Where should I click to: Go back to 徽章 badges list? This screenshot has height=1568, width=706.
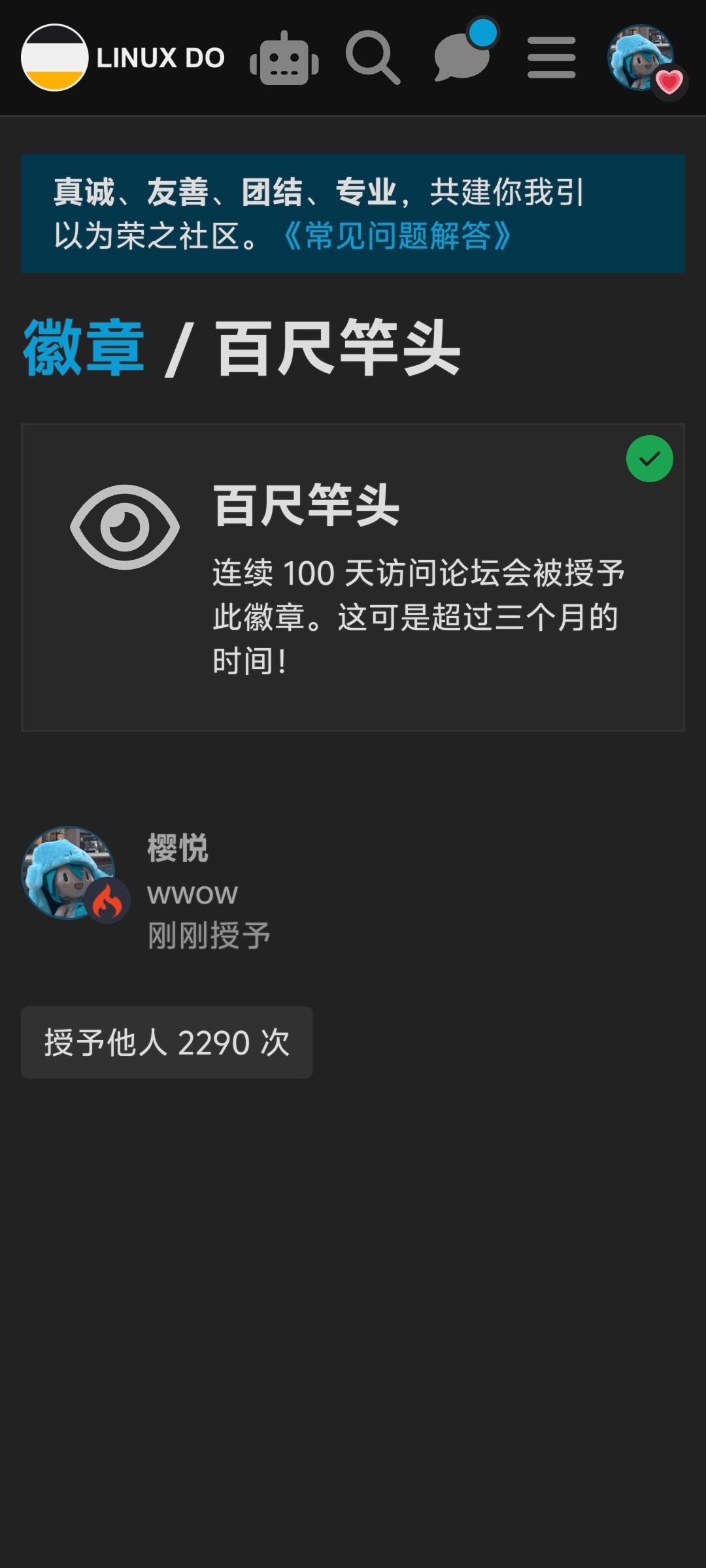84,348
